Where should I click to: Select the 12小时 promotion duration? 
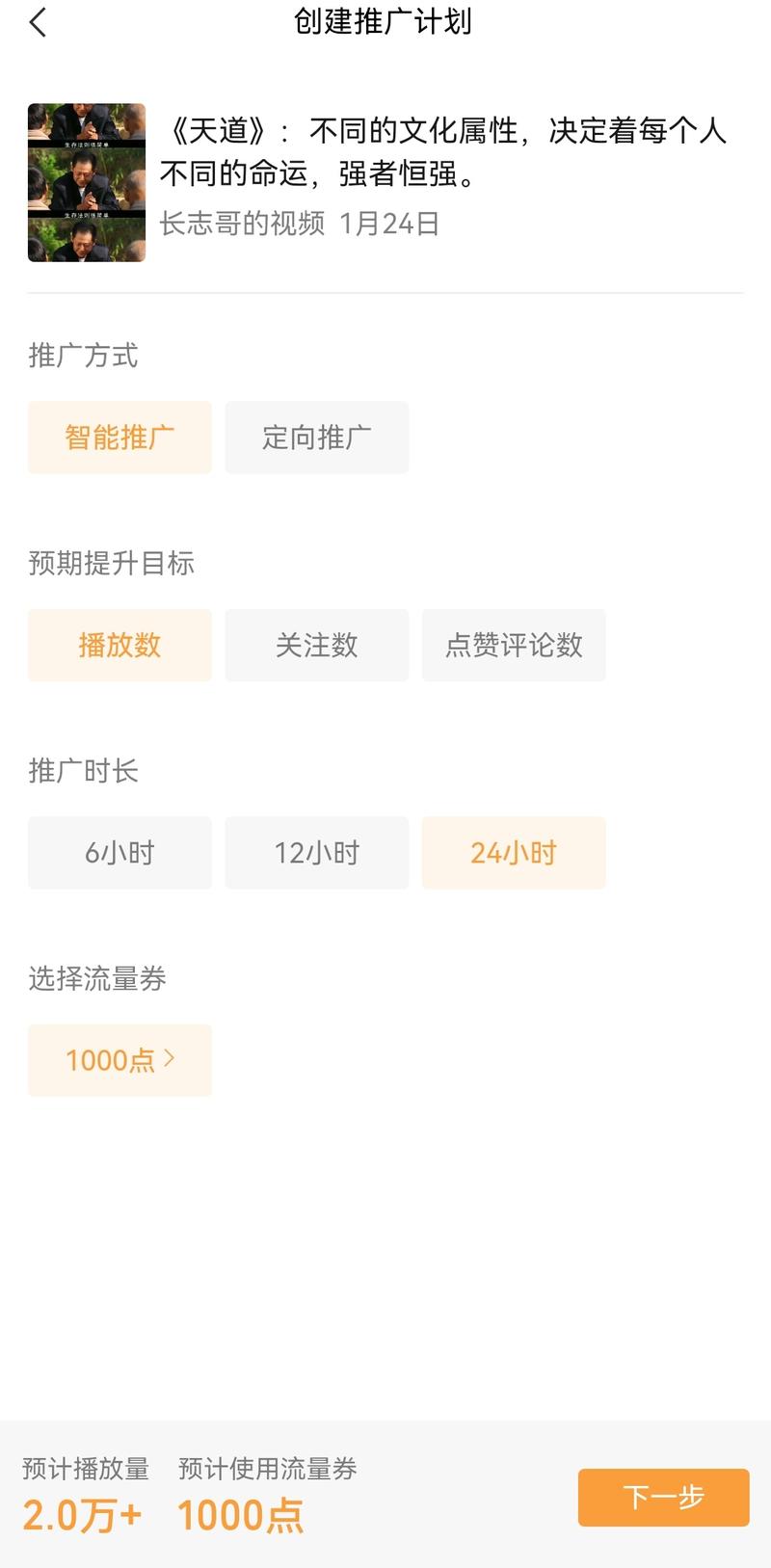(x=316, y=852)
